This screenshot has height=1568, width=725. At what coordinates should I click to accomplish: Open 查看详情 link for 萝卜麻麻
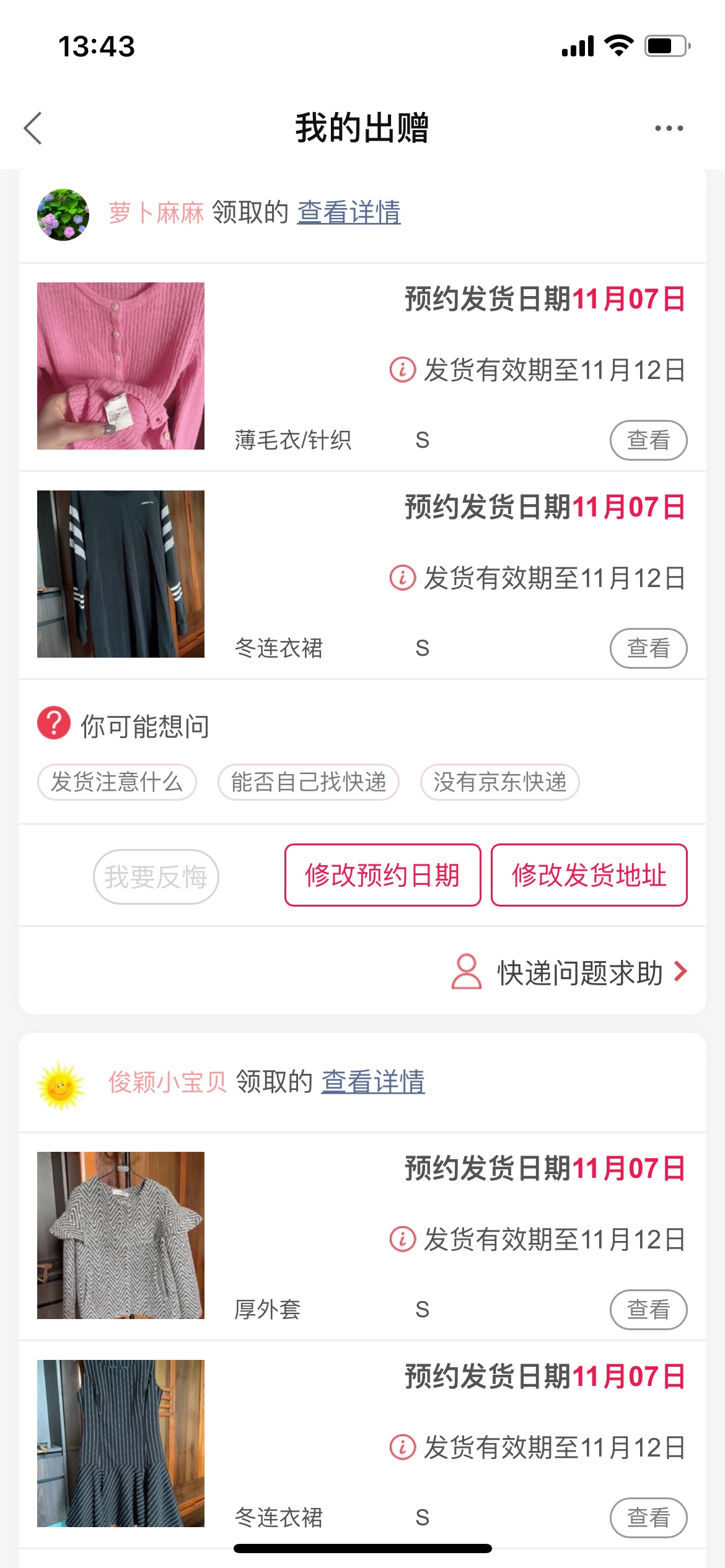[349, 212]
